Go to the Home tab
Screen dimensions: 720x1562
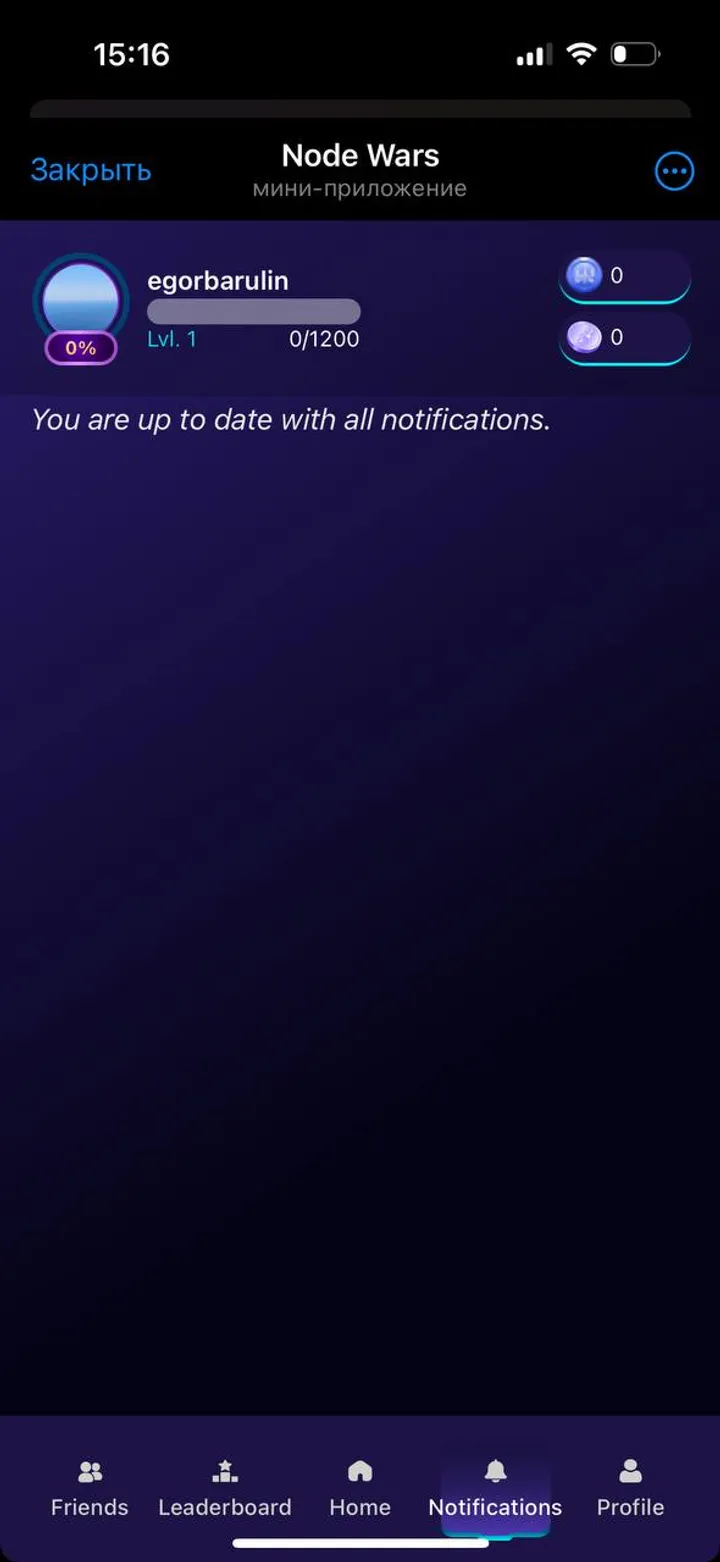point(360,1489)
